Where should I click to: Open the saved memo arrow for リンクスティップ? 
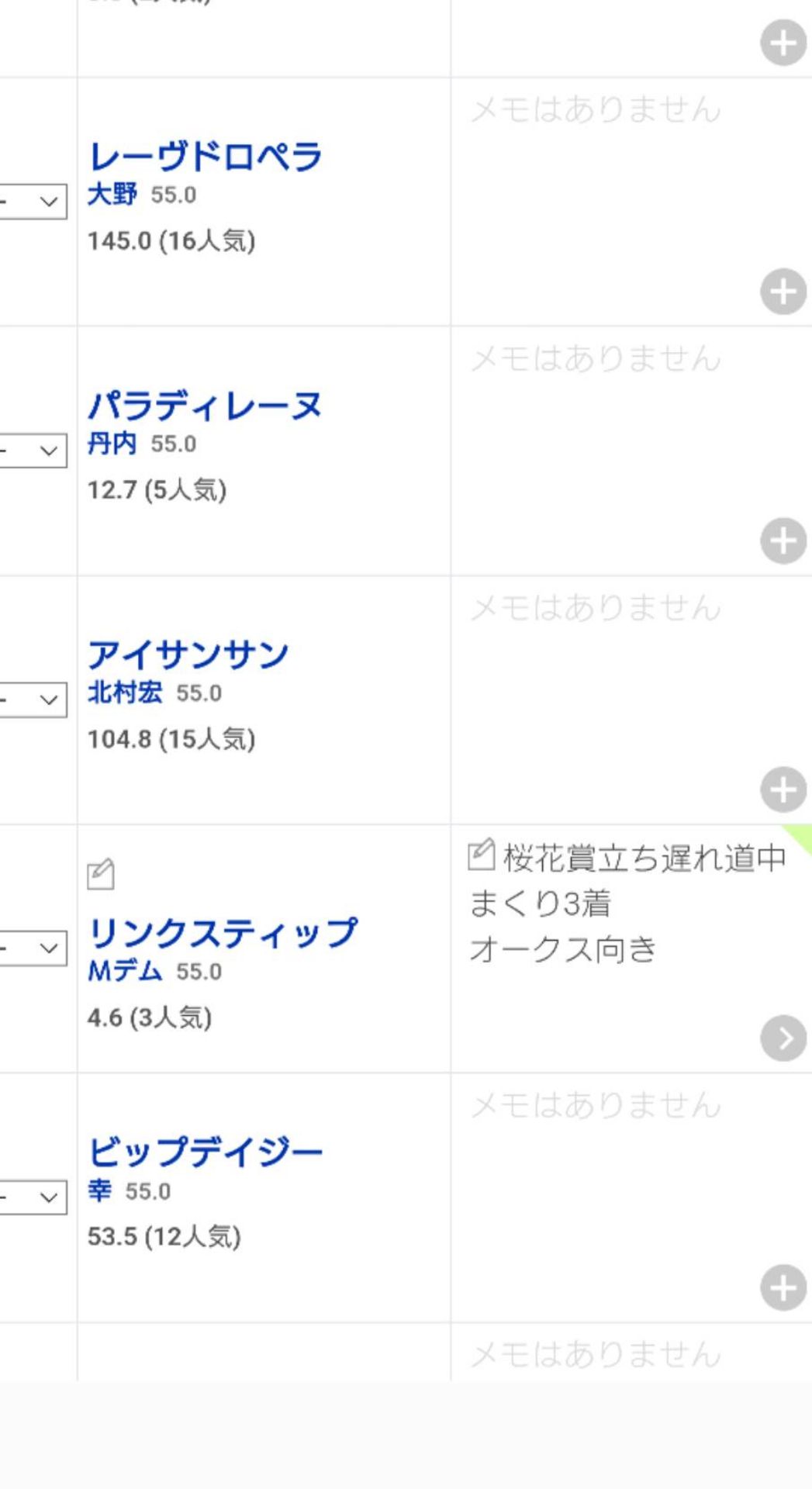[x=783, y=1038]
